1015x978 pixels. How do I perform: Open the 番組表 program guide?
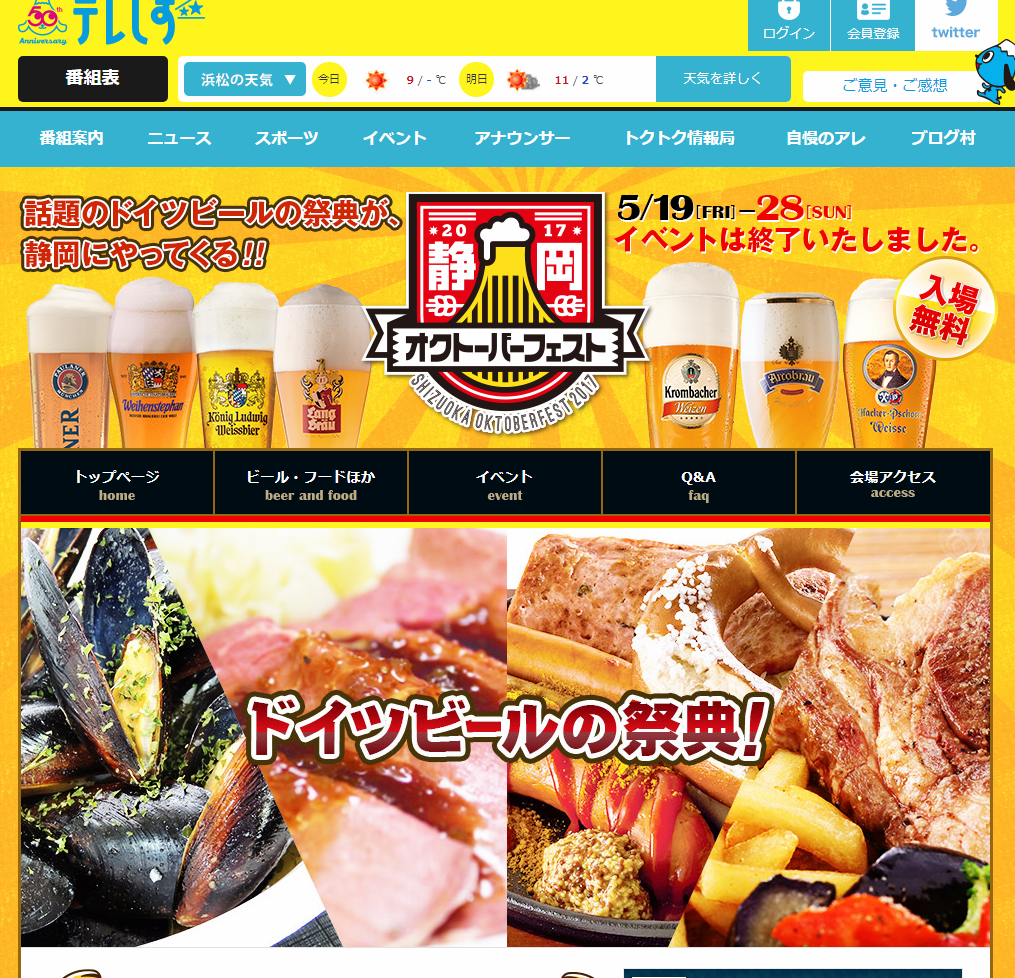click(93, 79)
